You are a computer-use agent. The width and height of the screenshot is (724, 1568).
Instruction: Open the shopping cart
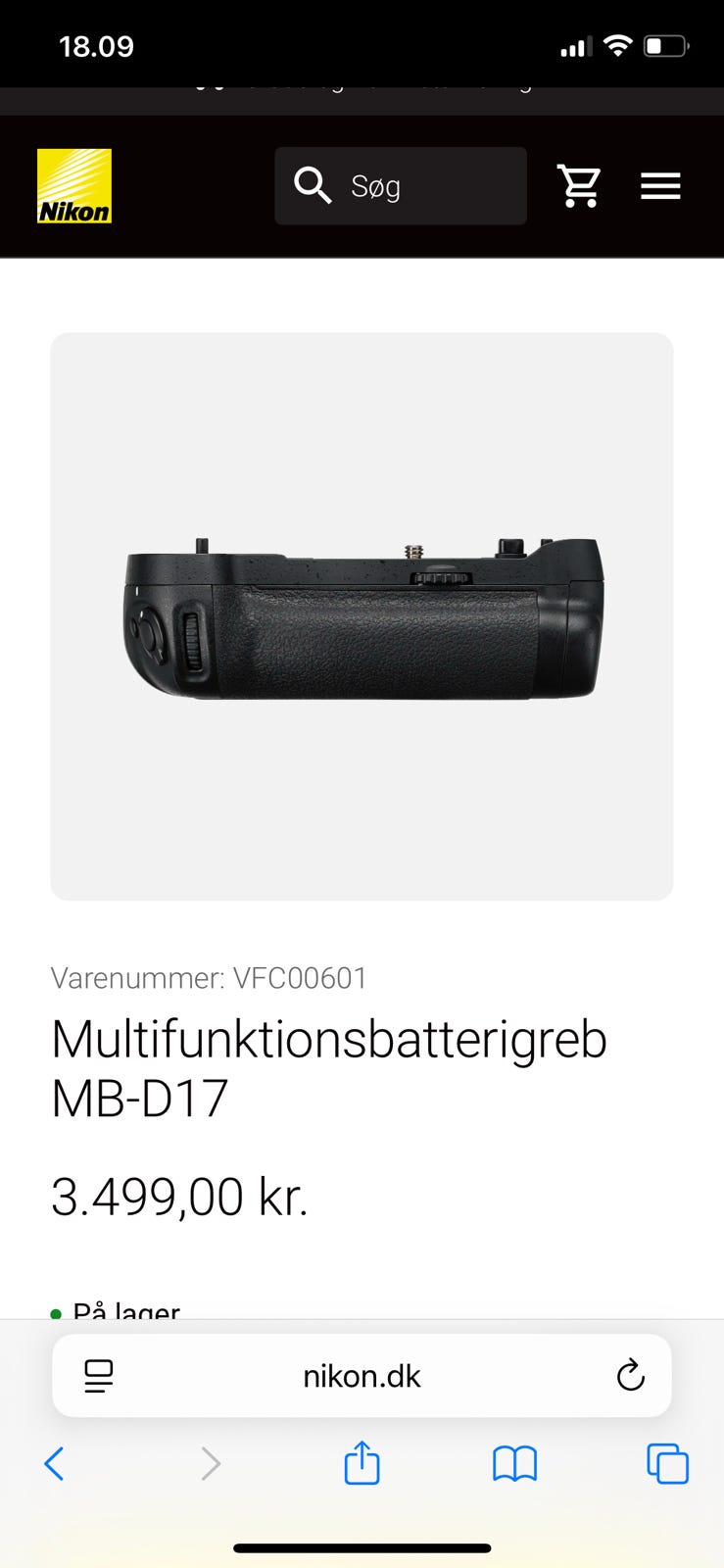click(x=580, y=185)
